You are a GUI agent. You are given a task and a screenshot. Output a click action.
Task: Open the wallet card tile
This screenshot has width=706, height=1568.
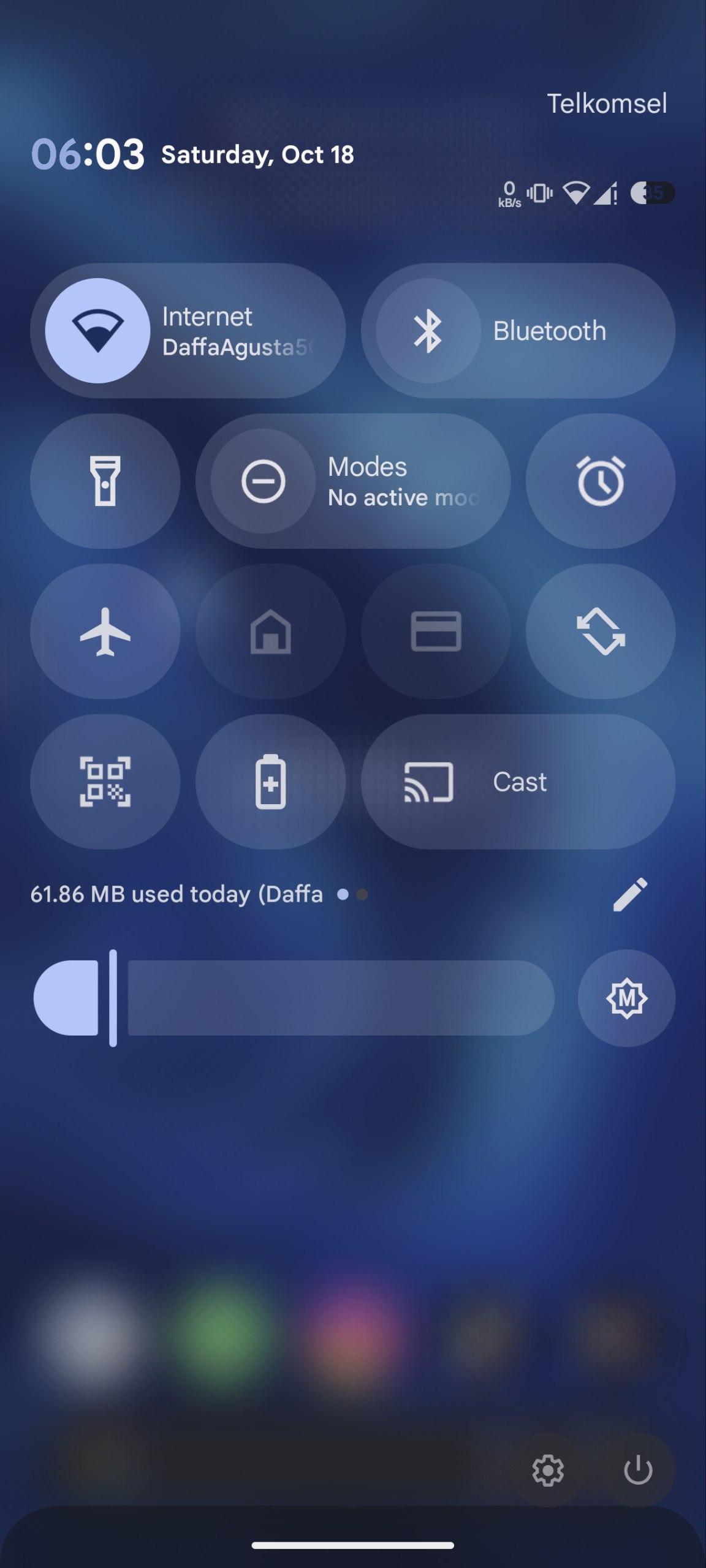tap(436, 631)
